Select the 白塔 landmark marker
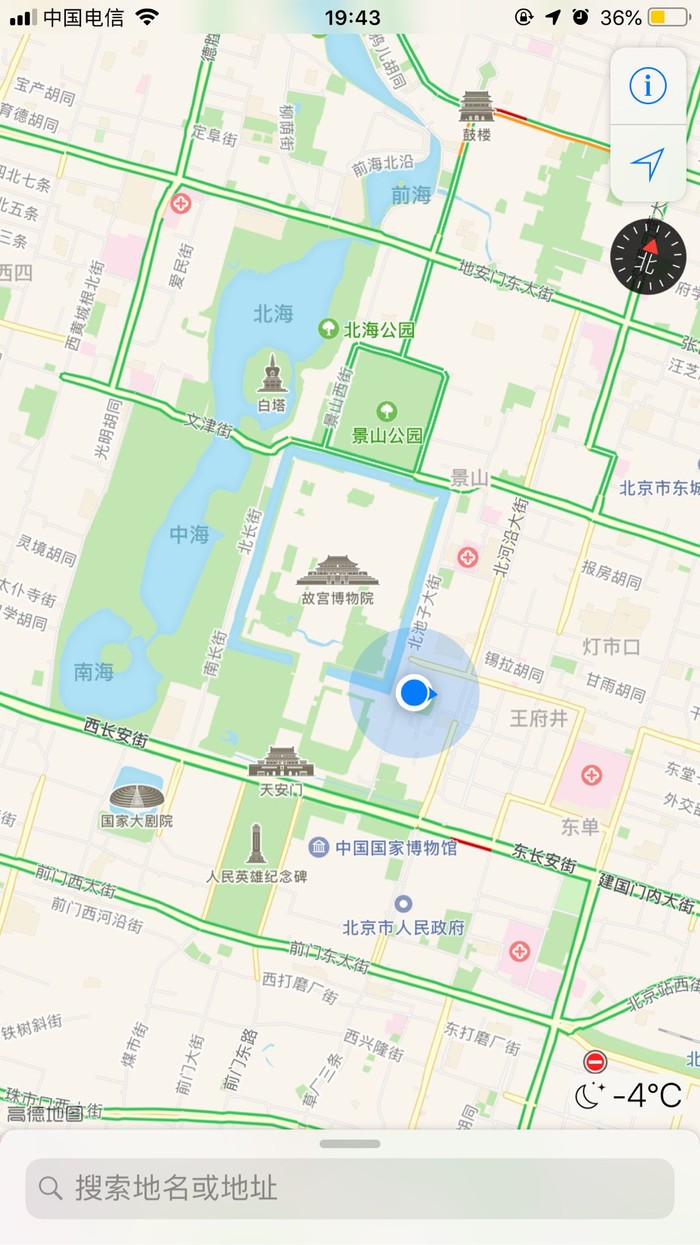Viewport: 700px width, 1245px height. click(272, 375)
